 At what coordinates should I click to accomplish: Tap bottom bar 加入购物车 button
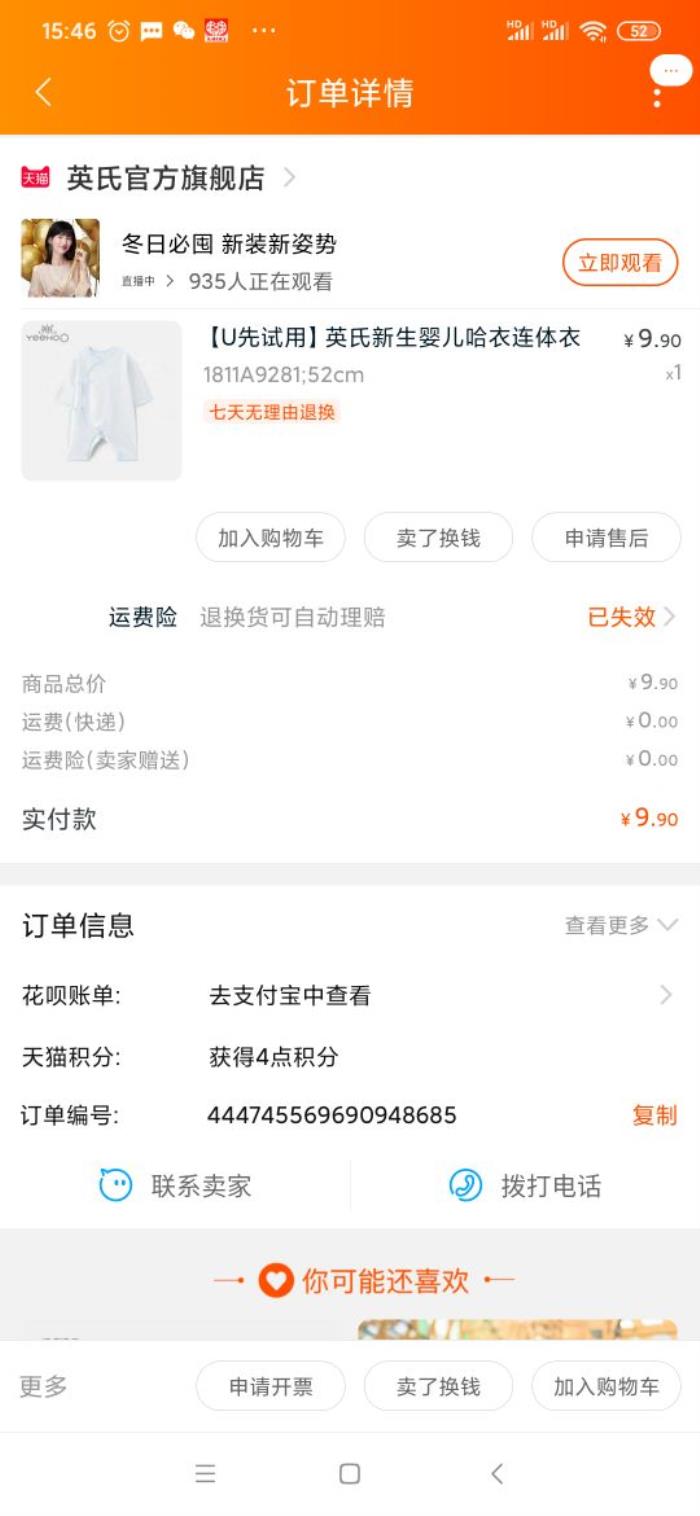click(x=606, y=1387)
